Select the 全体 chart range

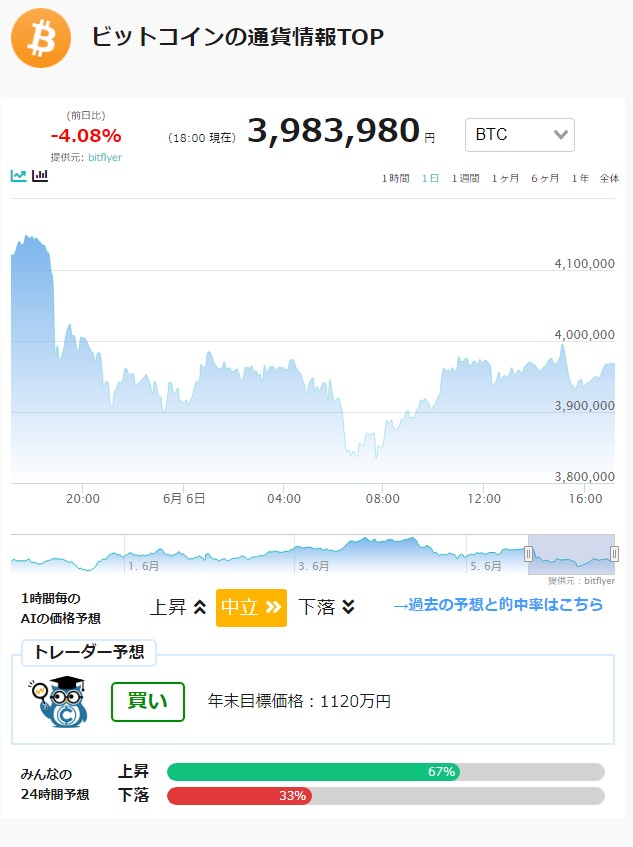point(609,178)
